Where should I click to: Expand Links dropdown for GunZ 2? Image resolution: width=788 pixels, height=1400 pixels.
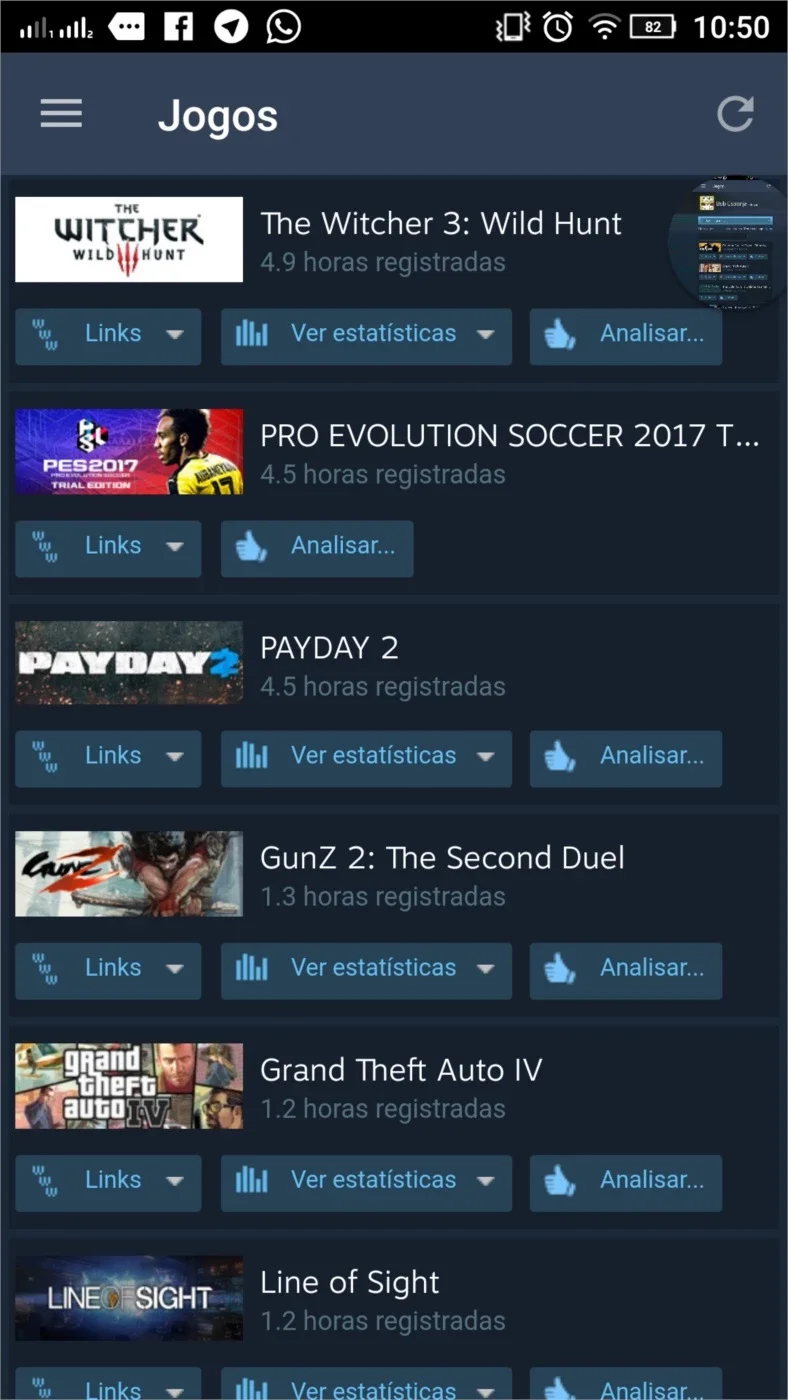click(108, 970)
